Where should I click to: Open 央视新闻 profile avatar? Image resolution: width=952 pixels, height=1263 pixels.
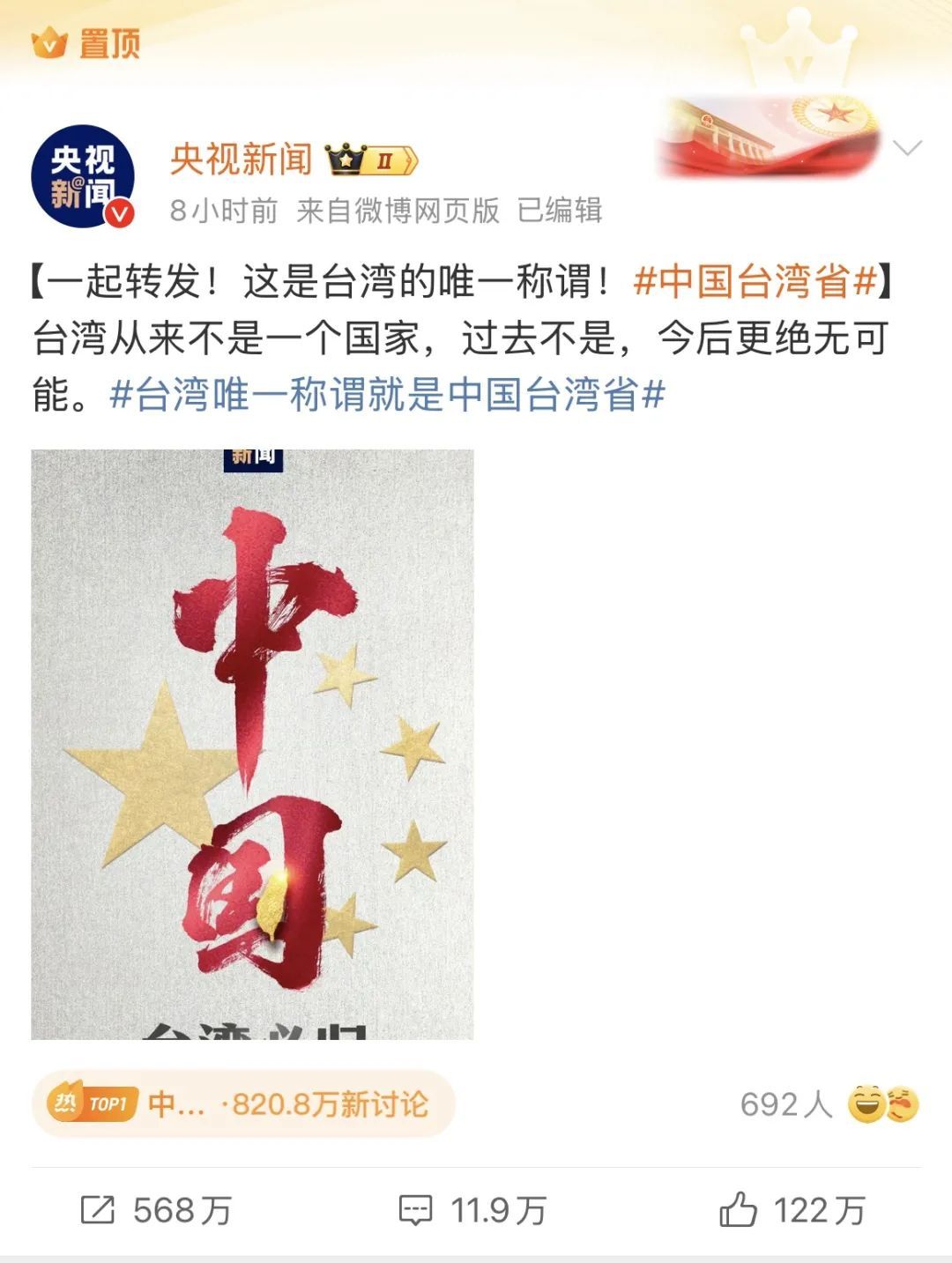click(x=83, y=176)
